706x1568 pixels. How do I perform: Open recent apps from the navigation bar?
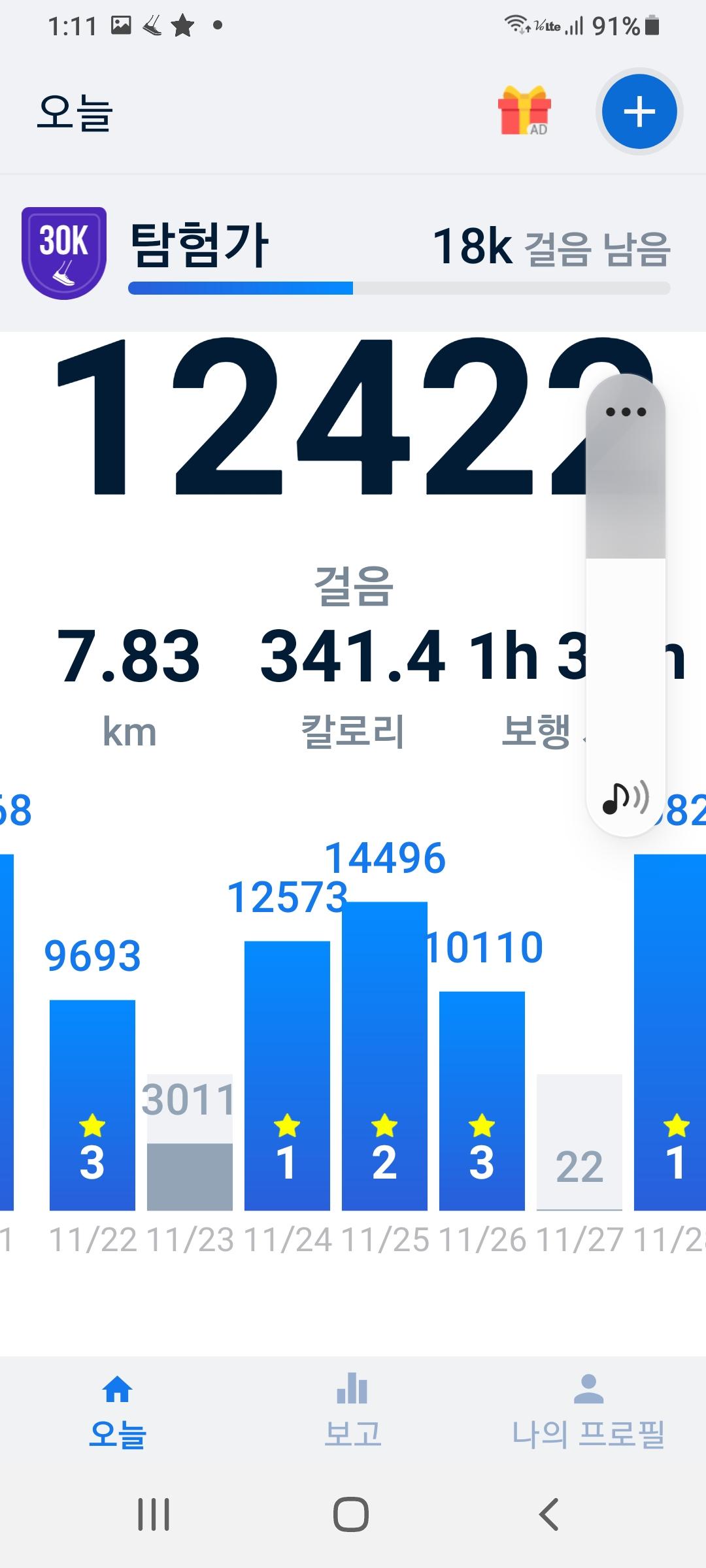pos(154,1514)
